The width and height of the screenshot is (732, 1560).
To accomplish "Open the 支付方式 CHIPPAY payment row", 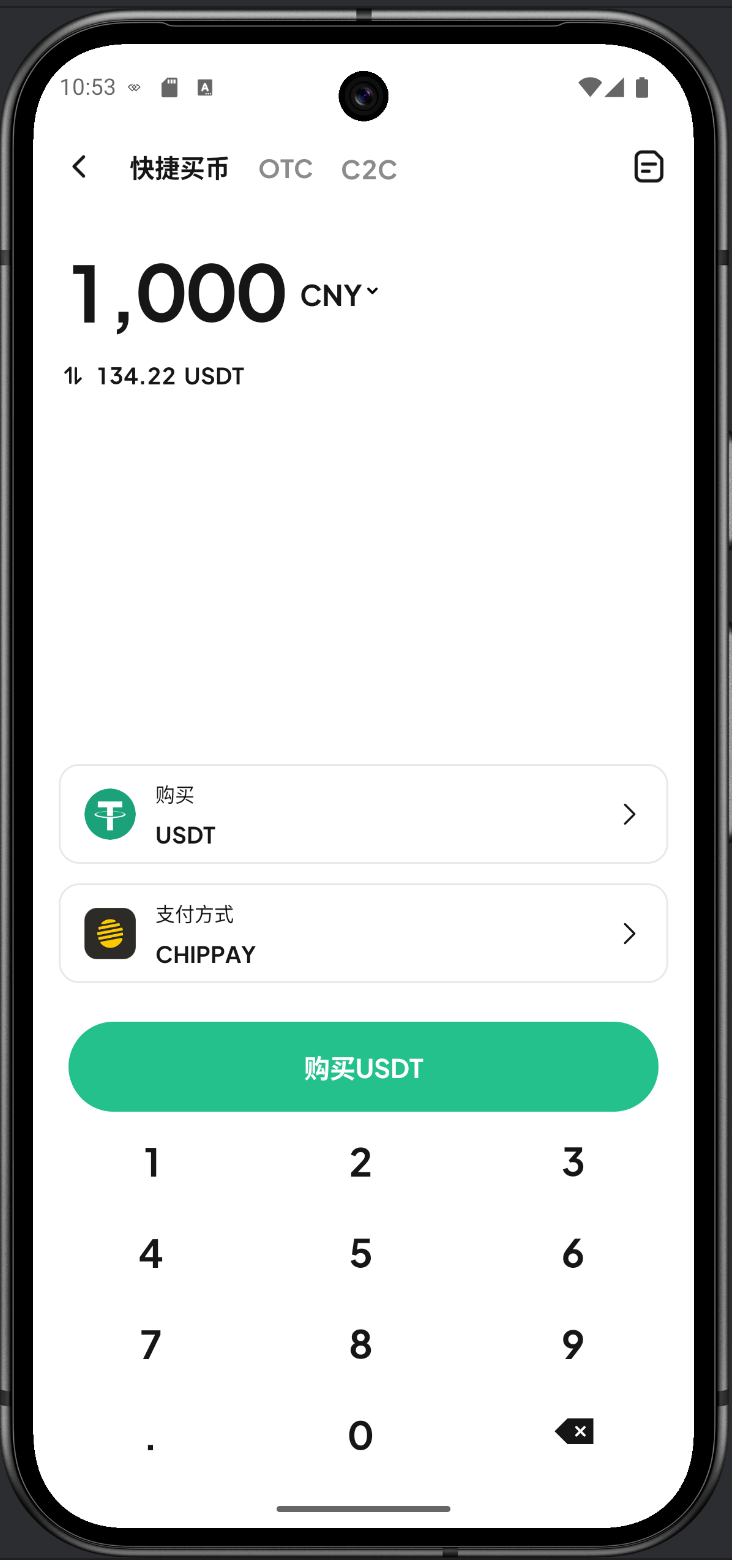I will (x=363, y=933).
